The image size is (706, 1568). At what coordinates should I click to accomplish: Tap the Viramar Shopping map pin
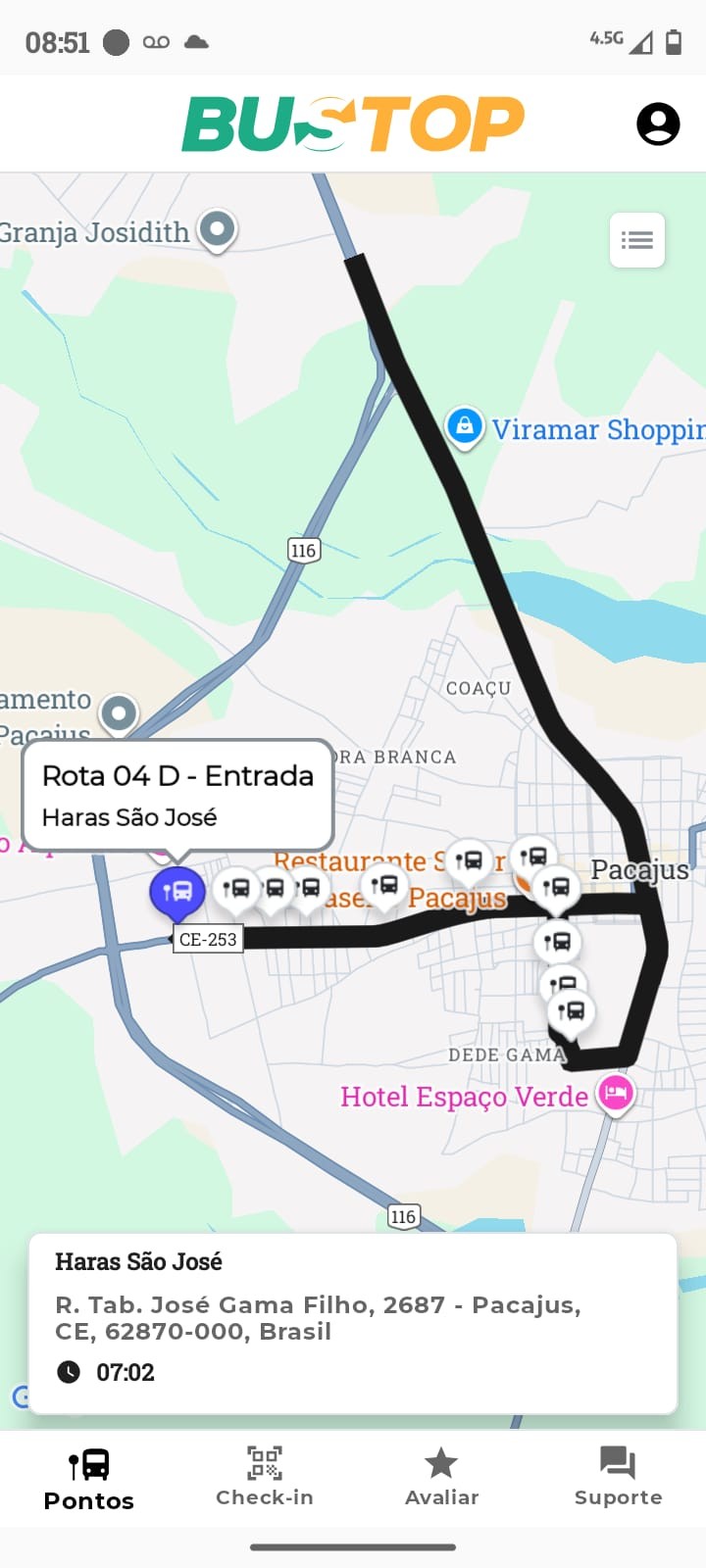[x=465, y=426]
